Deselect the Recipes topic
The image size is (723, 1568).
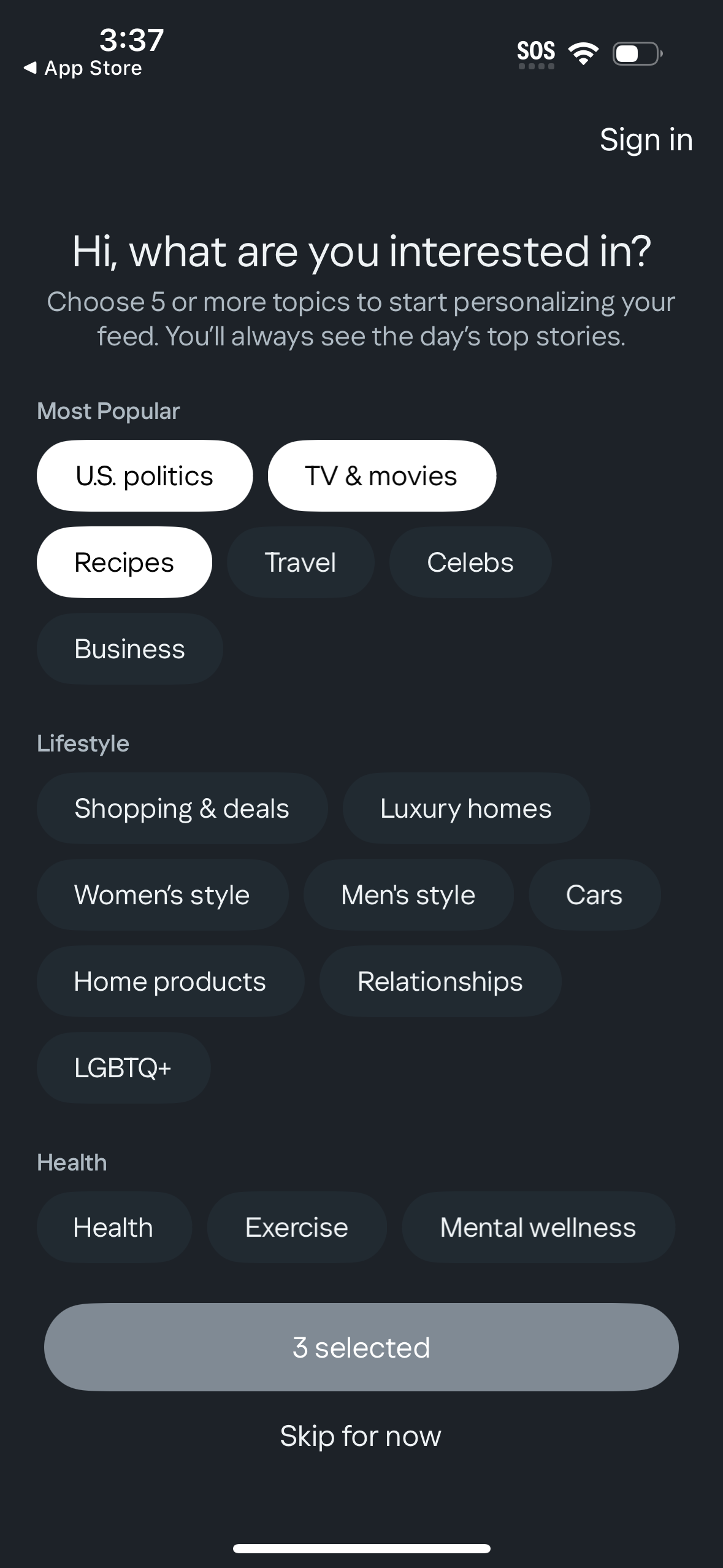(124, 561)
